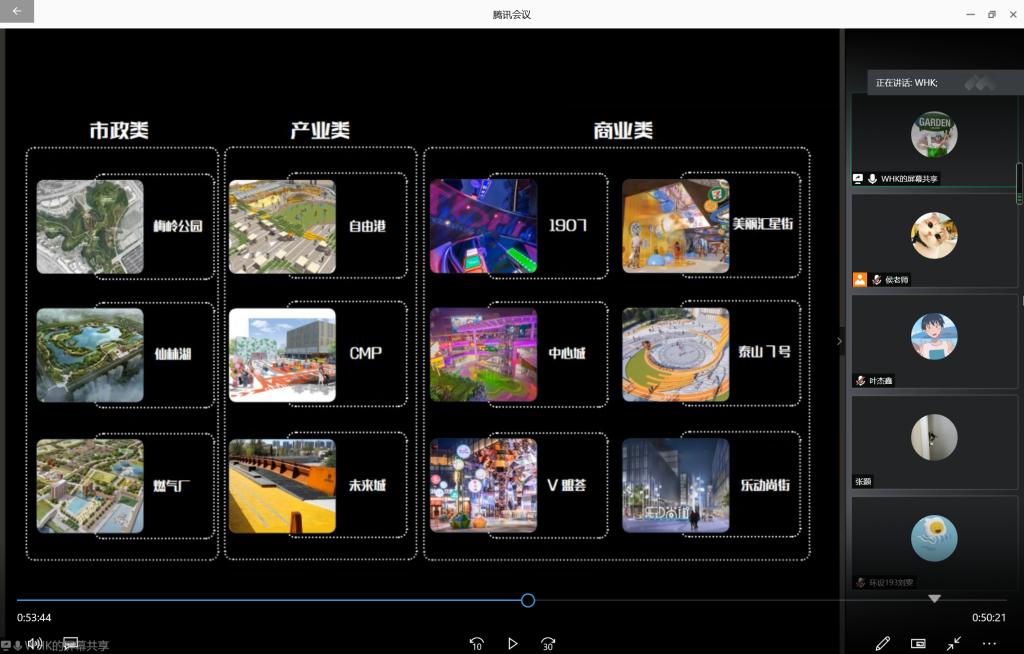This screenshot has height=654, width=1024.
Task: Open the subtitles icon next to volume
Action: pyautogui.click(x=70, y=643)
